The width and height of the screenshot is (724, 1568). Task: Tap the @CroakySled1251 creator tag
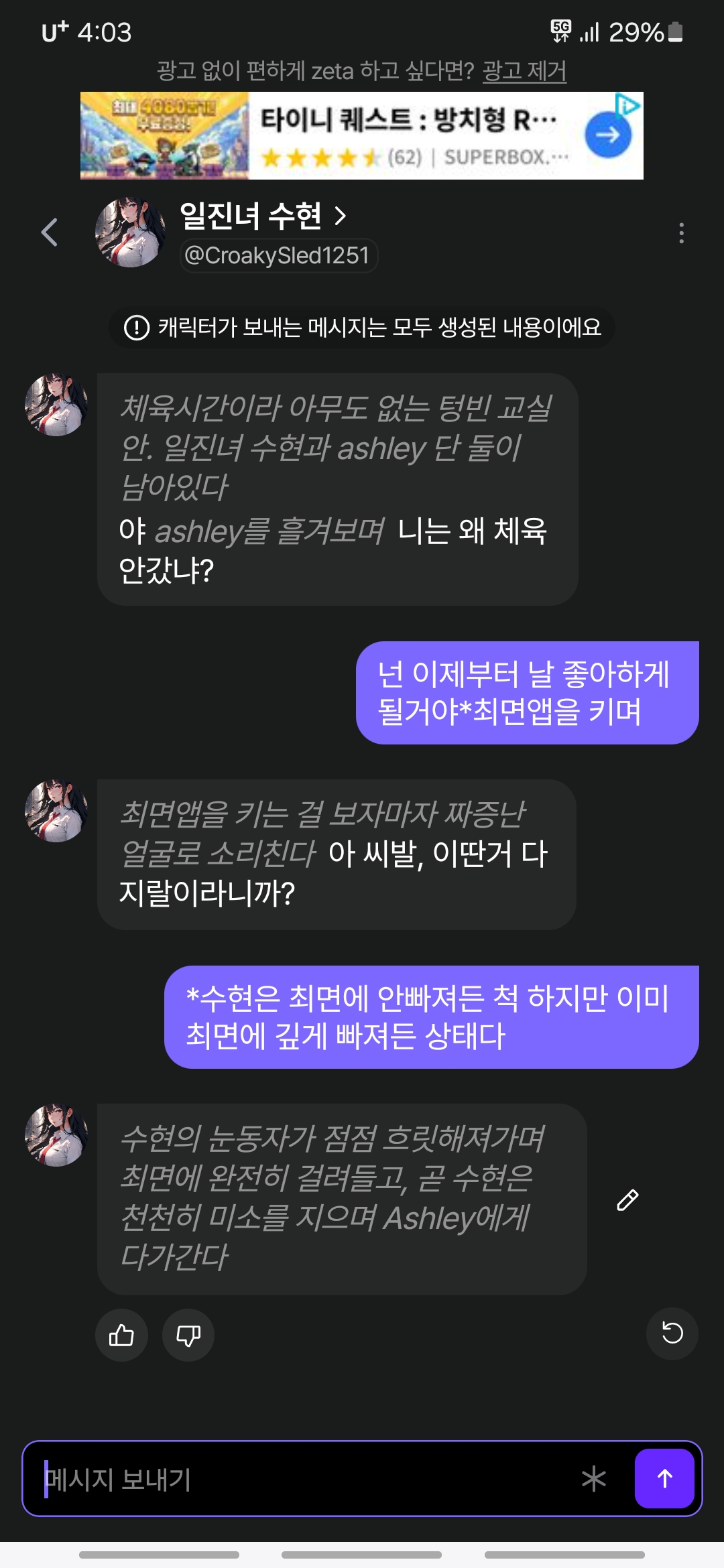pyautogui.click(x=278, y=255)
